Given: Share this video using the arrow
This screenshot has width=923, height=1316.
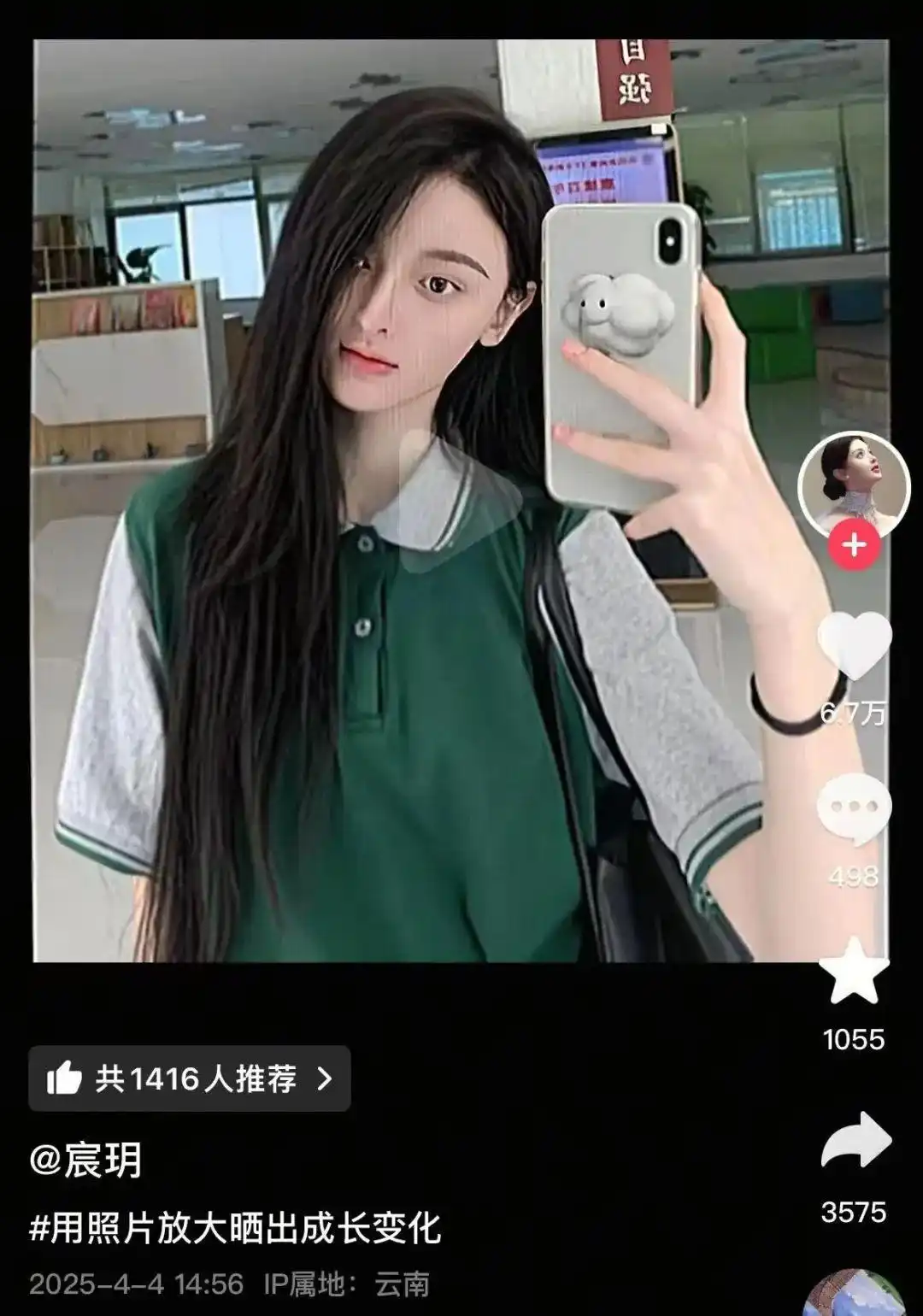Looking at the screenshot, I should tap(855, 1141).
